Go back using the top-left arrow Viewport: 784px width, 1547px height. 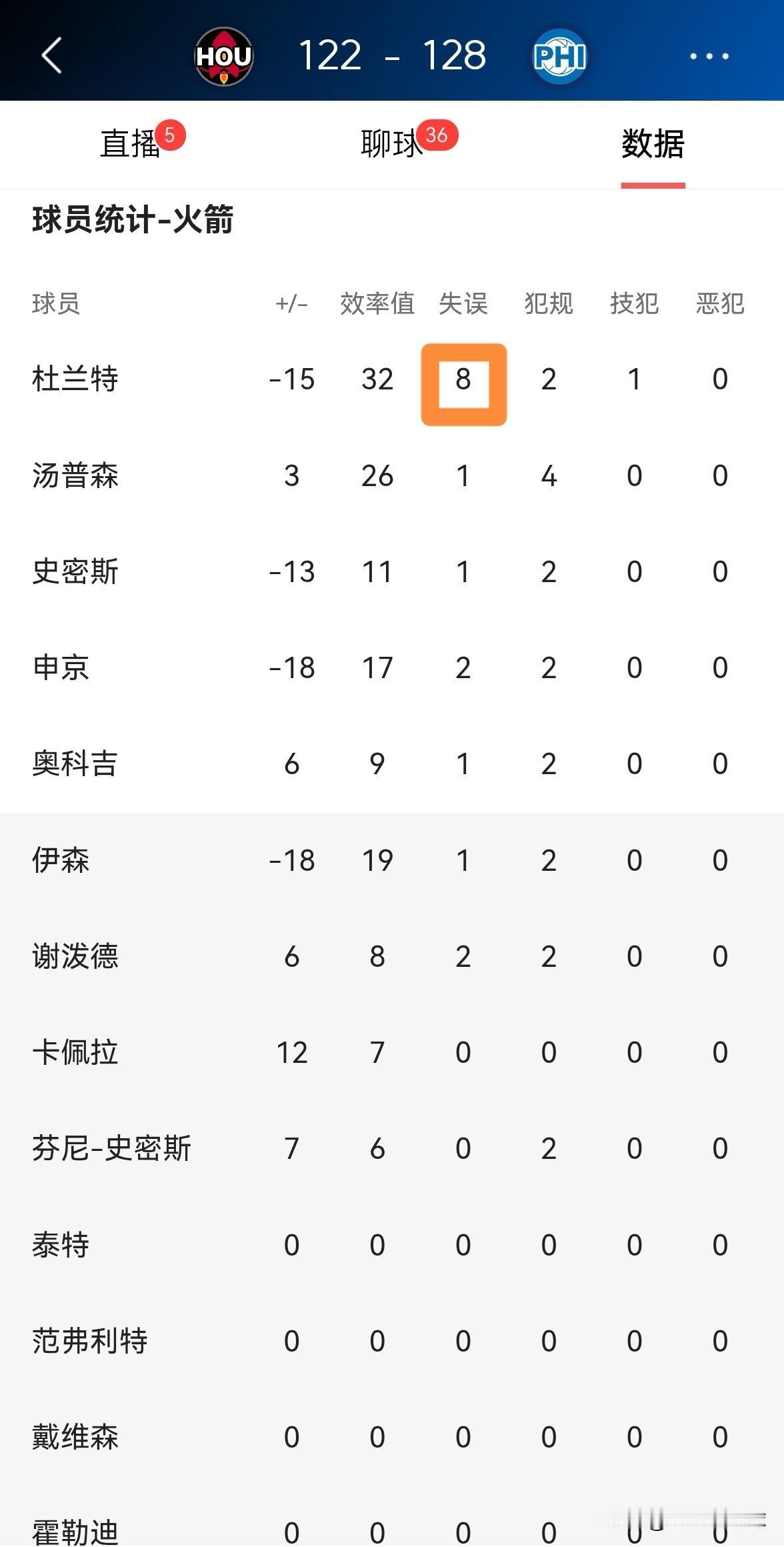tap(52, 55)
